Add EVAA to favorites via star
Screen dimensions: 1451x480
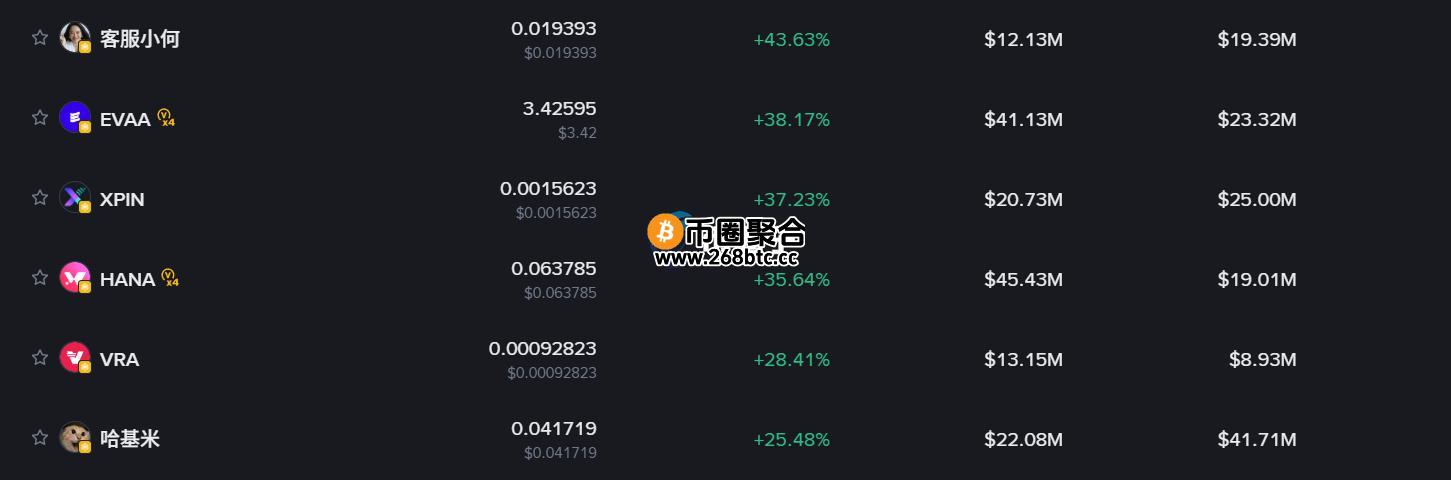click(40, 118)
